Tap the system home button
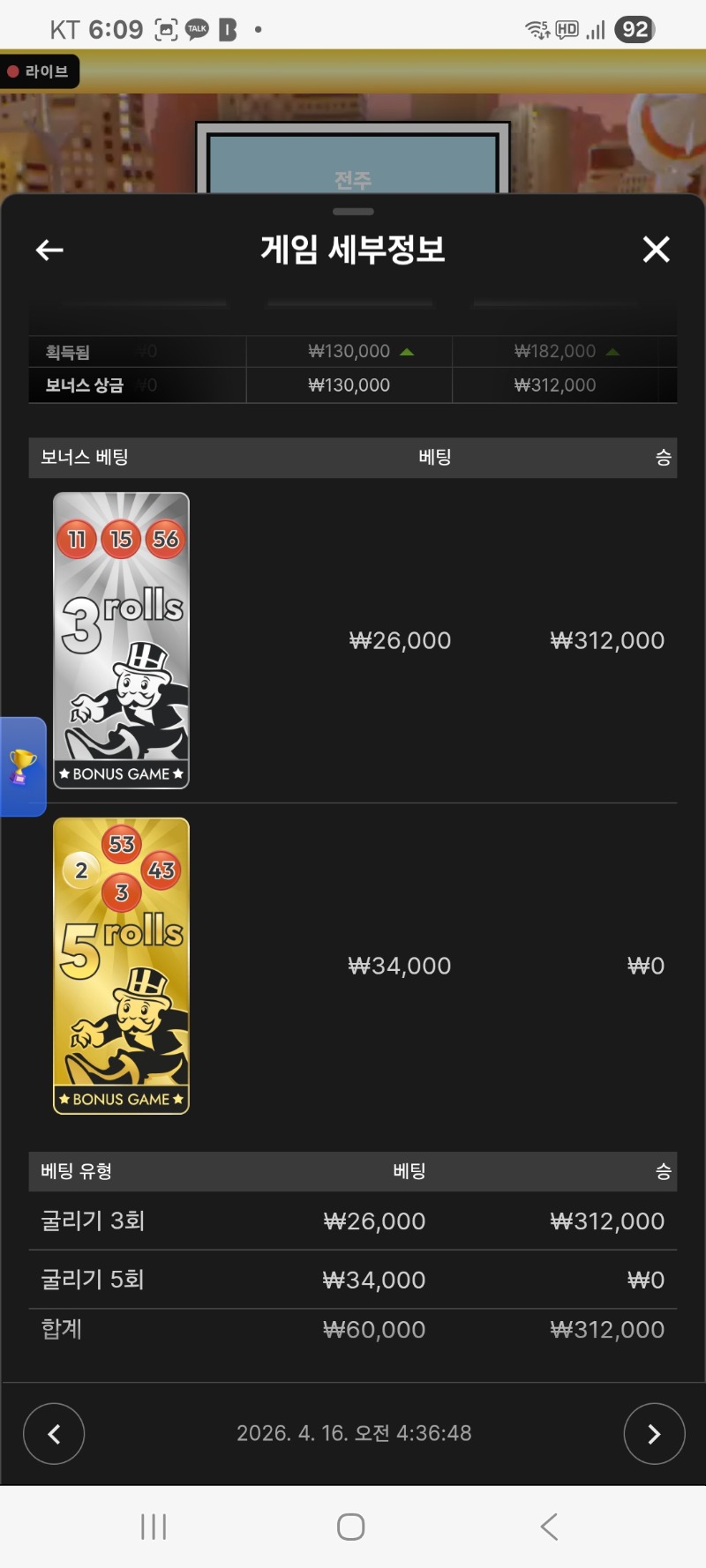 click(x=351, y=1527)
